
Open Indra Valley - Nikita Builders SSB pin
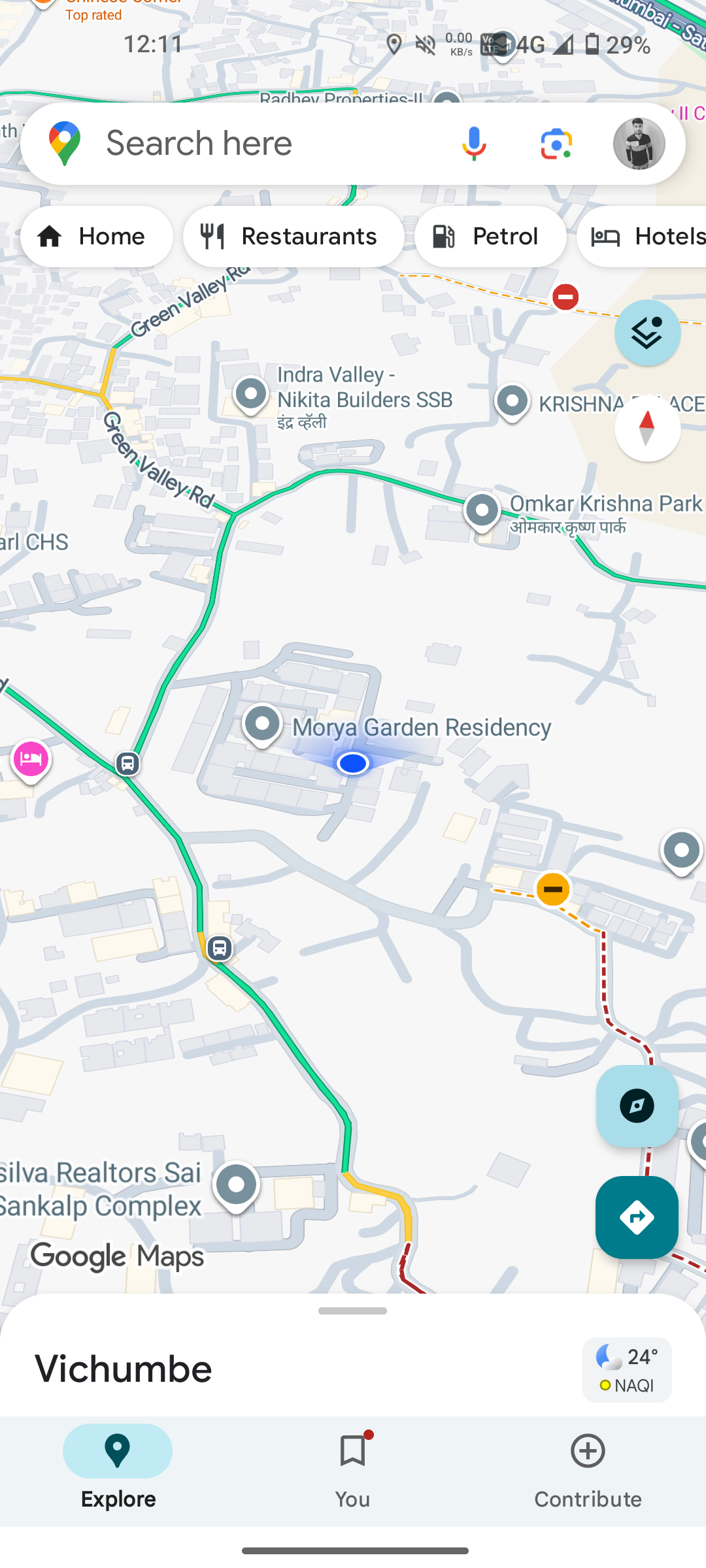(251, 394)
